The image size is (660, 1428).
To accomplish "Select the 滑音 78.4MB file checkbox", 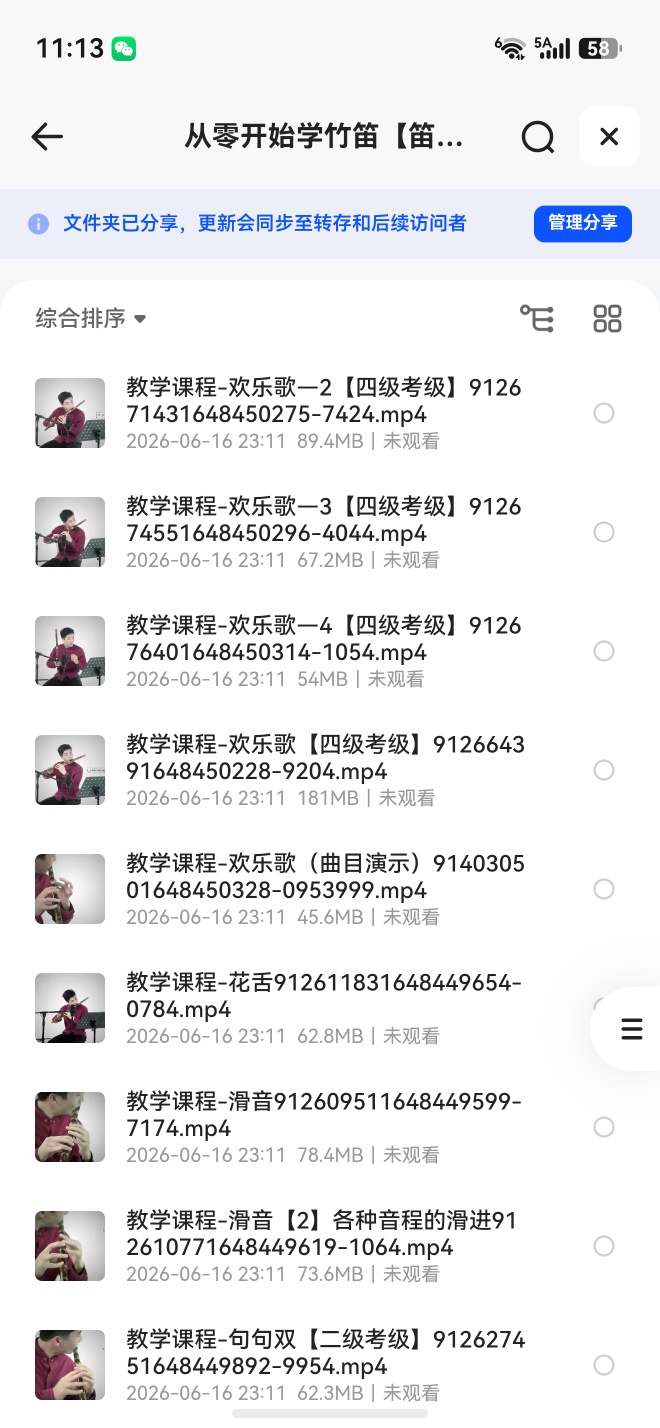I will point(604,1127).
